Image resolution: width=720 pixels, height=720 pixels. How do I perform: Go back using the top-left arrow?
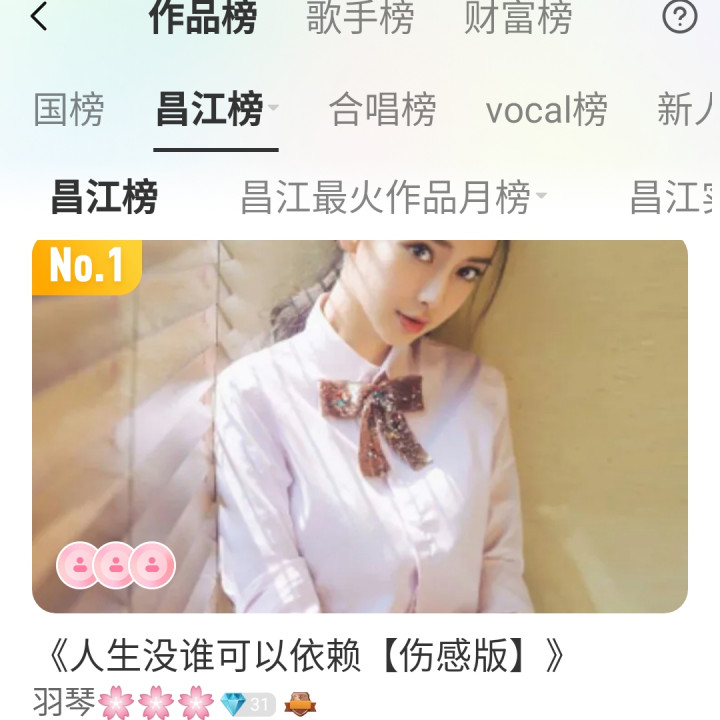click(39, 17)
